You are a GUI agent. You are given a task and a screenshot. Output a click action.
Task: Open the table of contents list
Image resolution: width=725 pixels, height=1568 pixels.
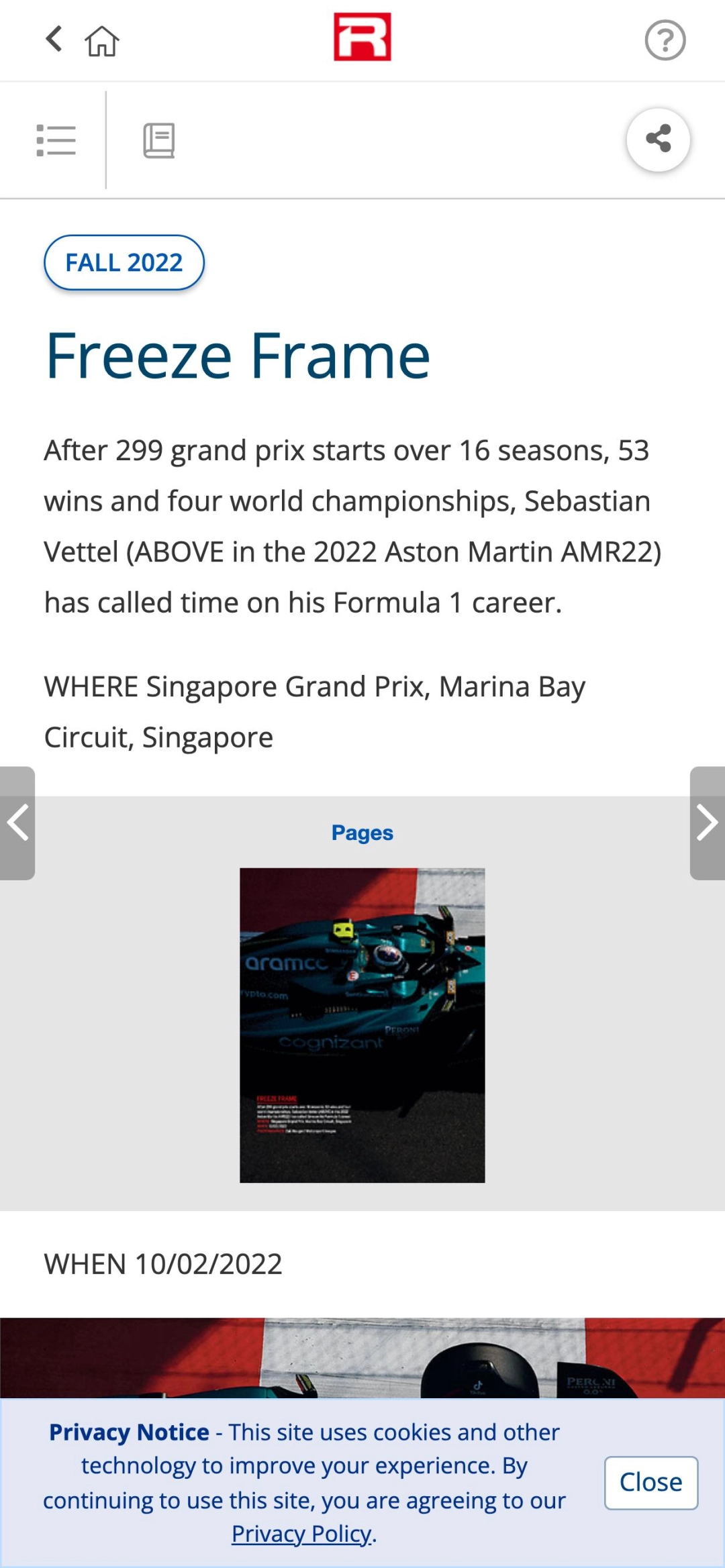click(x=56, y=141)
